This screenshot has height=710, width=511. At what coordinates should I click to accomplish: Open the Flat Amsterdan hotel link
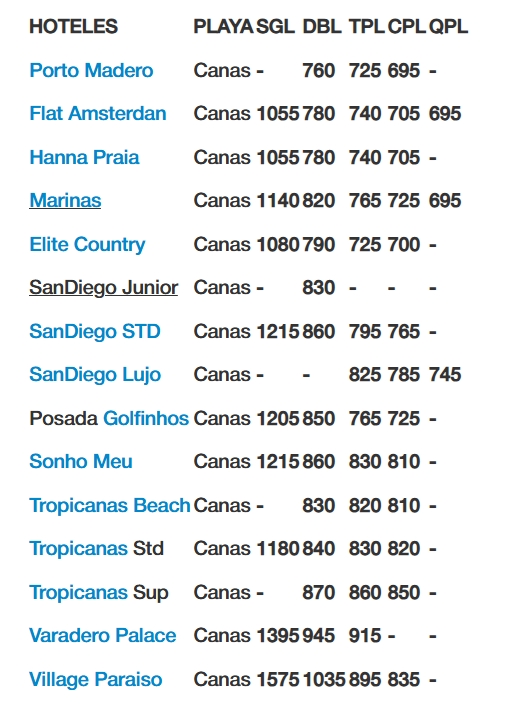(98, 114)
